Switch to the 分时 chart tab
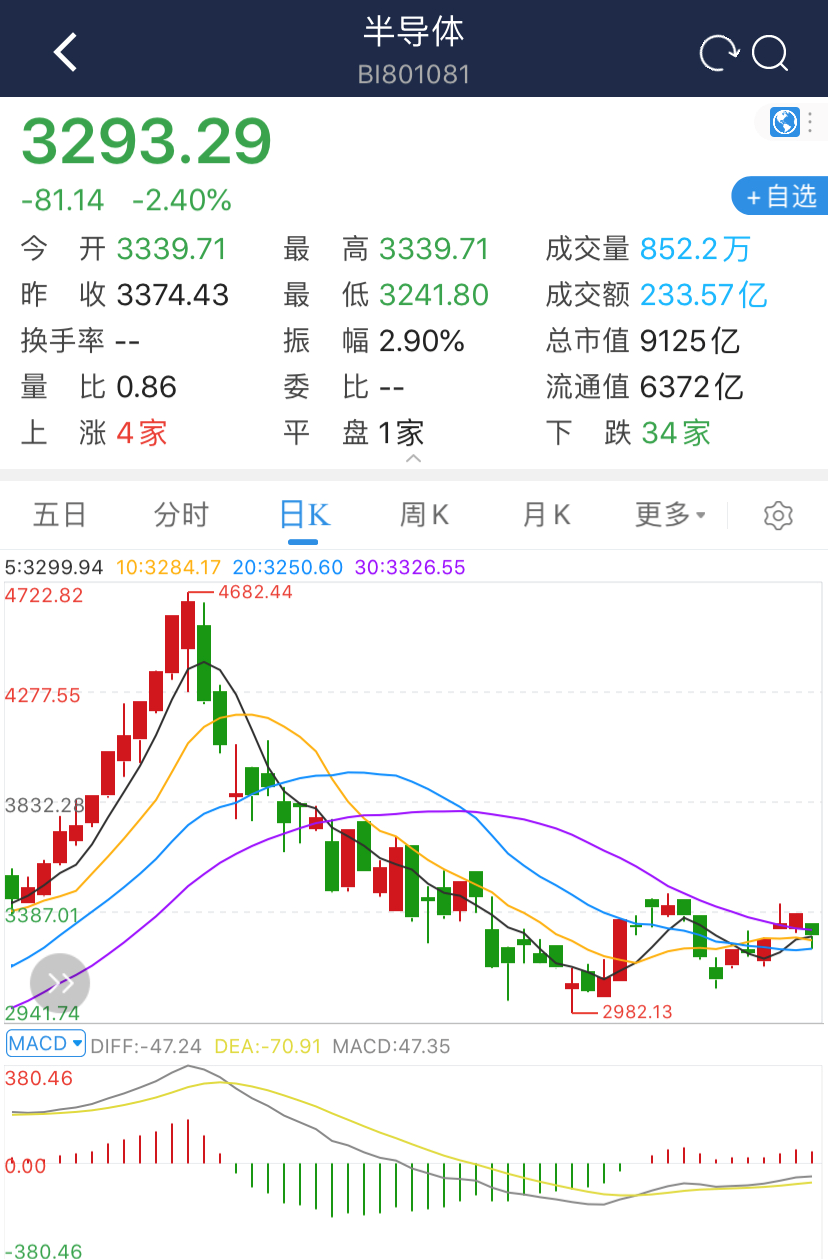828x1259 pixels. (181, 515)
